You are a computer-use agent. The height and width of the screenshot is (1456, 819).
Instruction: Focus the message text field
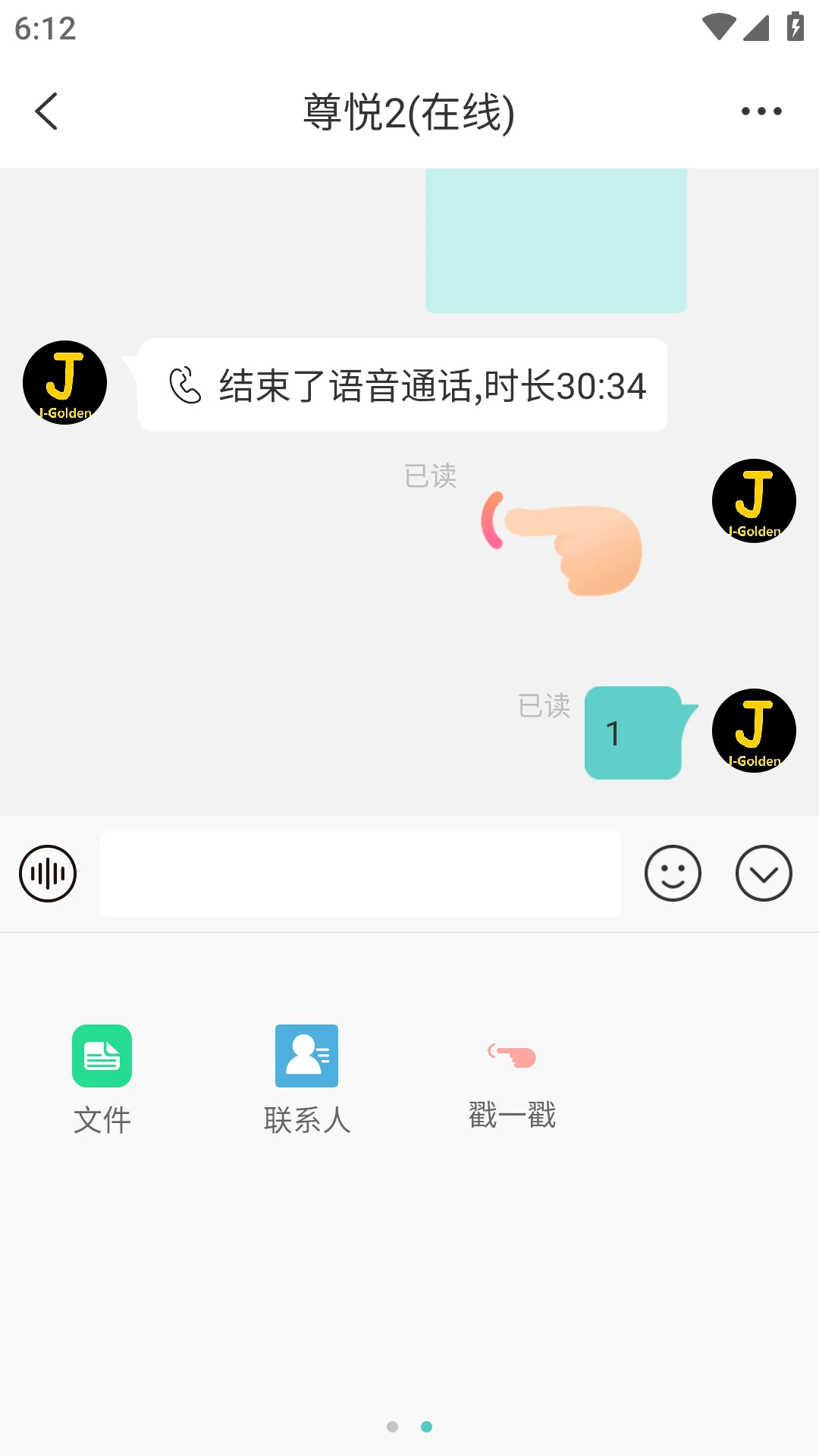[x=360, y=874]
